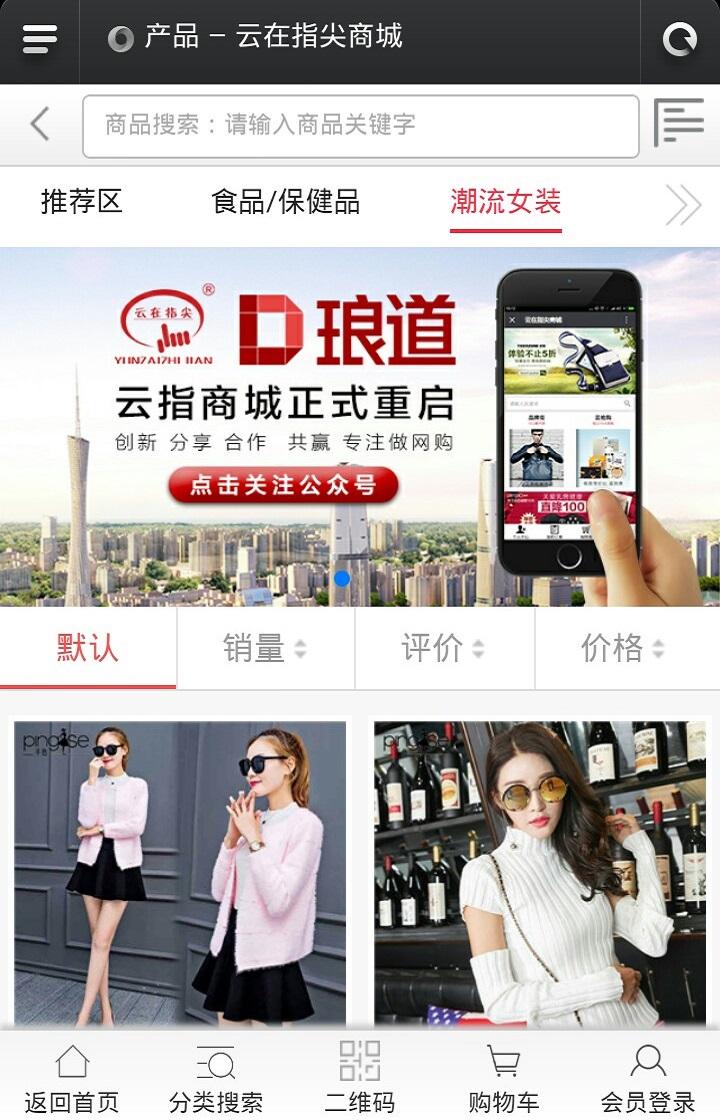
Task: Open 分类搜索 in the bottom bar
Action: pyautogui.click(x=216, y=1078)
